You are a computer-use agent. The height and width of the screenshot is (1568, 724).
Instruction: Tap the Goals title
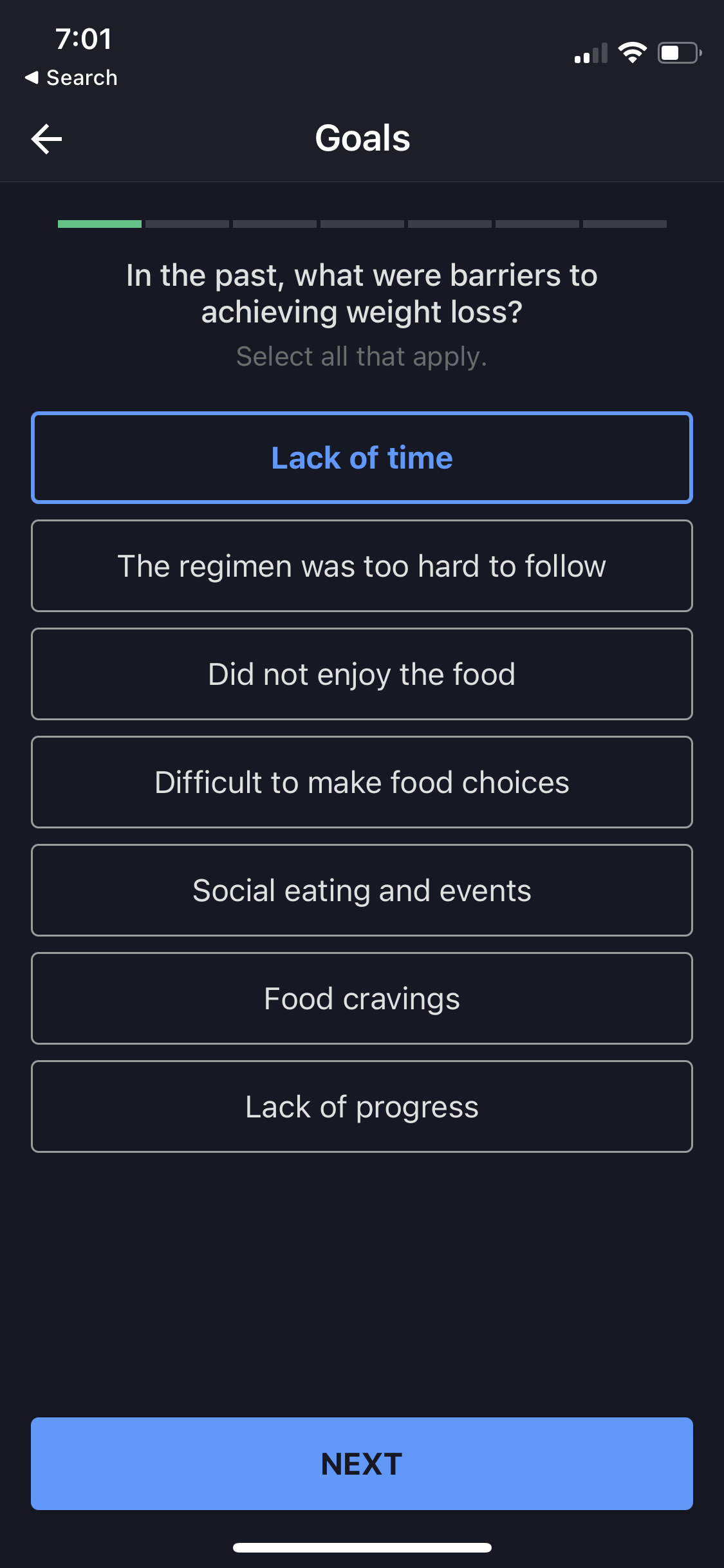pos(362,138)
